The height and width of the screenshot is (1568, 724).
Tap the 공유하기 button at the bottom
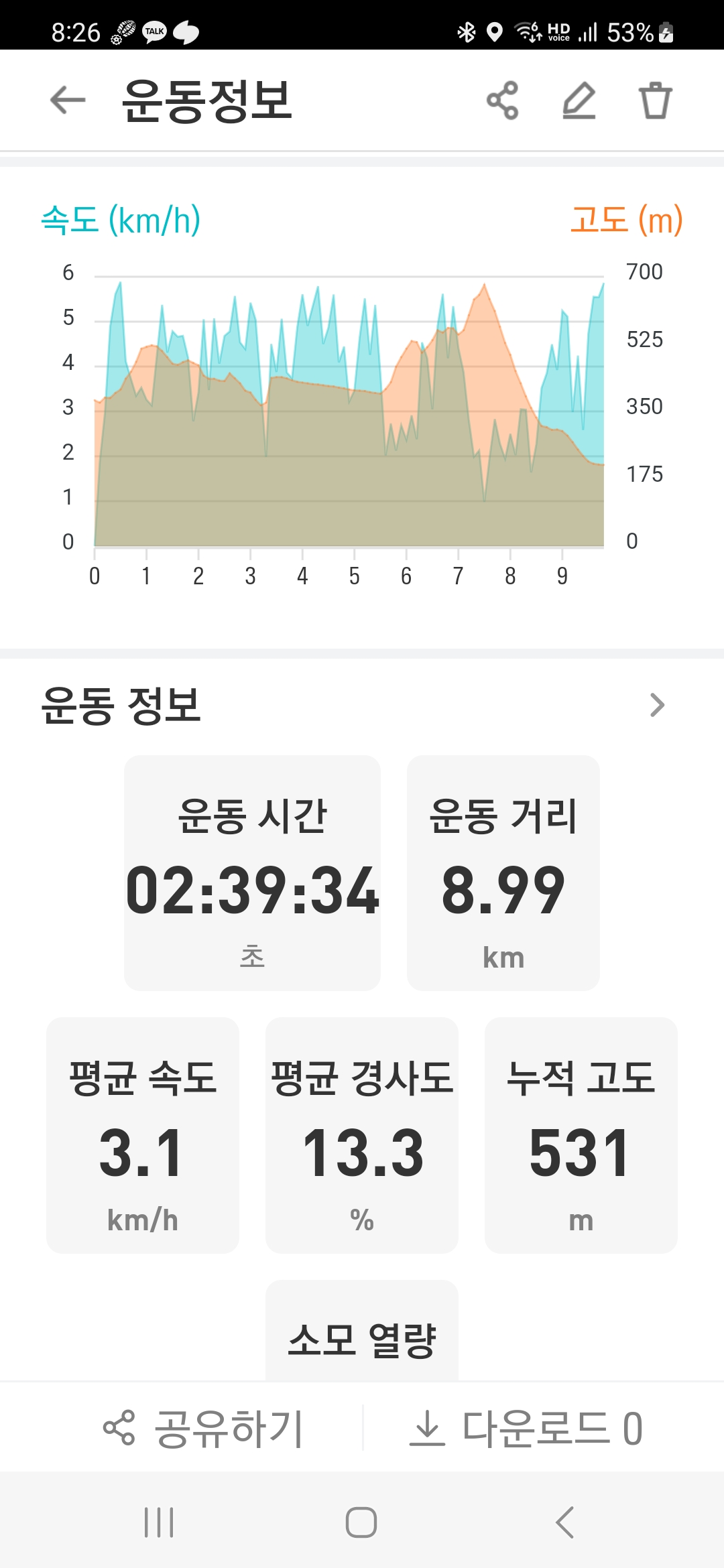pyautogui.click(x=203, y=1428)
